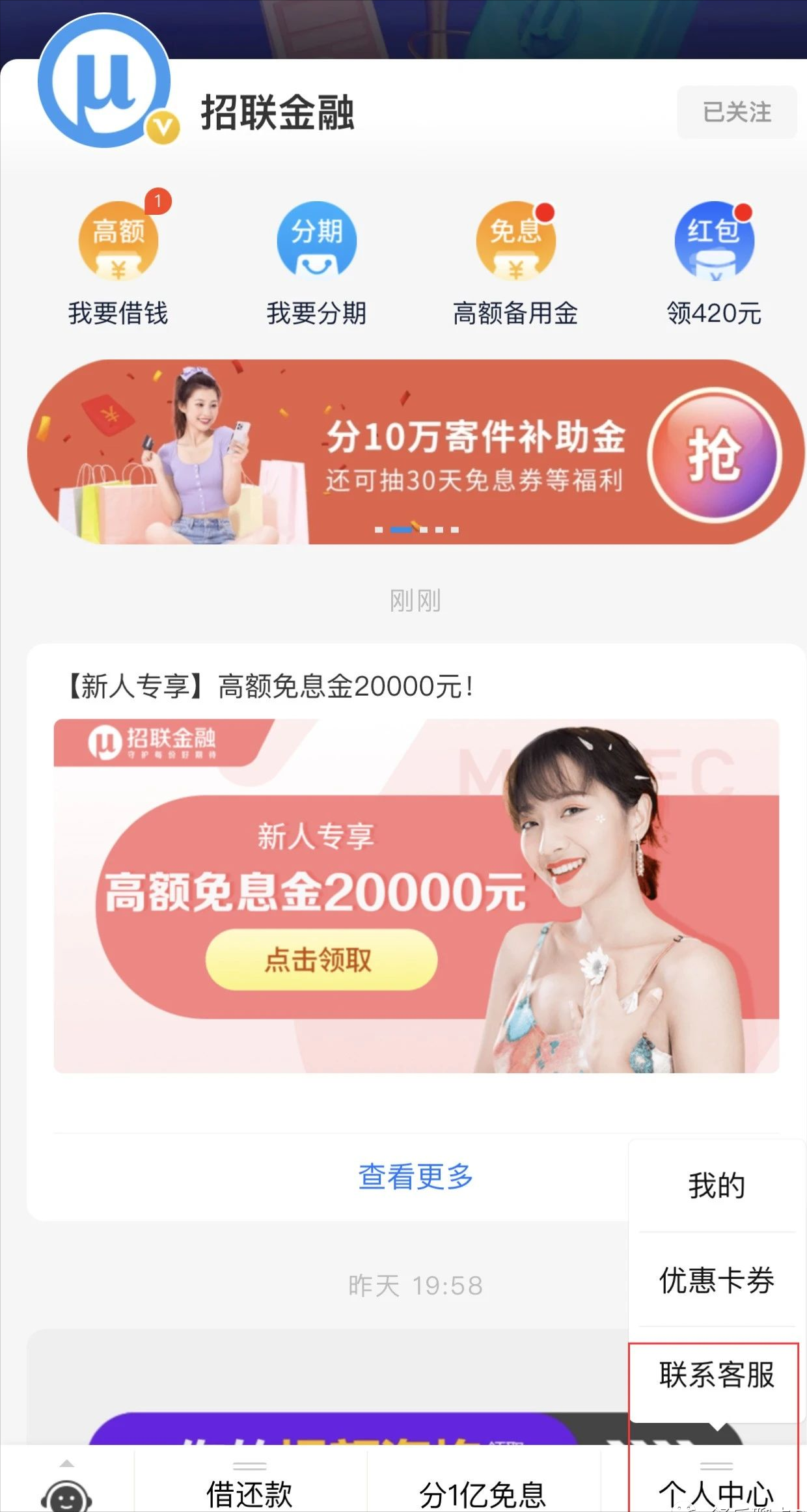Select 优惠卡券 in the popup menu

(x=716, y=1280)
